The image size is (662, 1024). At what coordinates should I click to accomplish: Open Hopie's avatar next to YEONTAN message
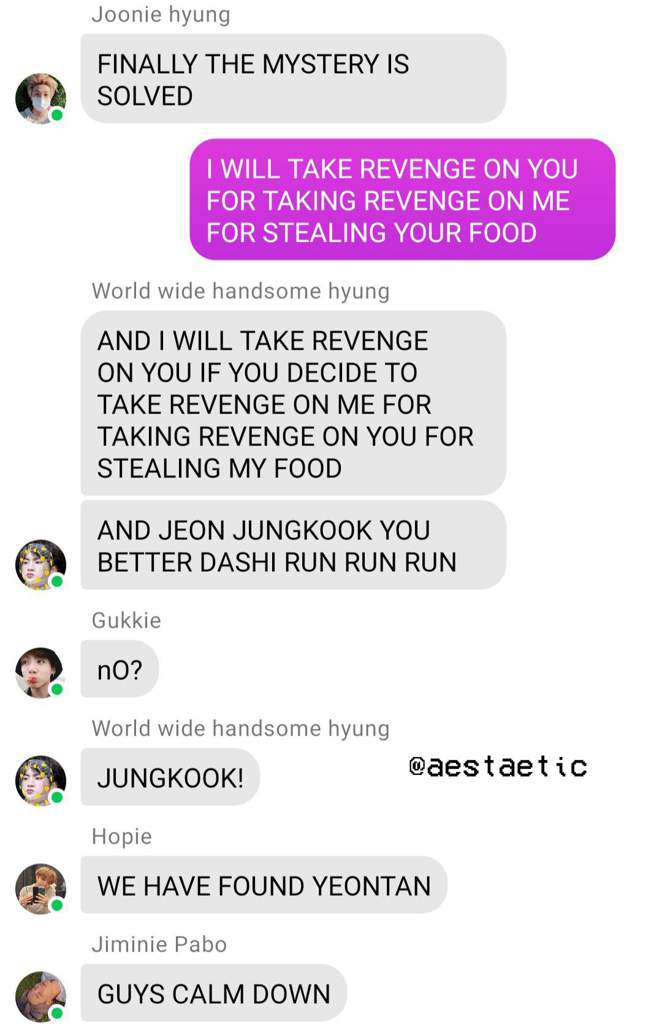tap(40, 888)
